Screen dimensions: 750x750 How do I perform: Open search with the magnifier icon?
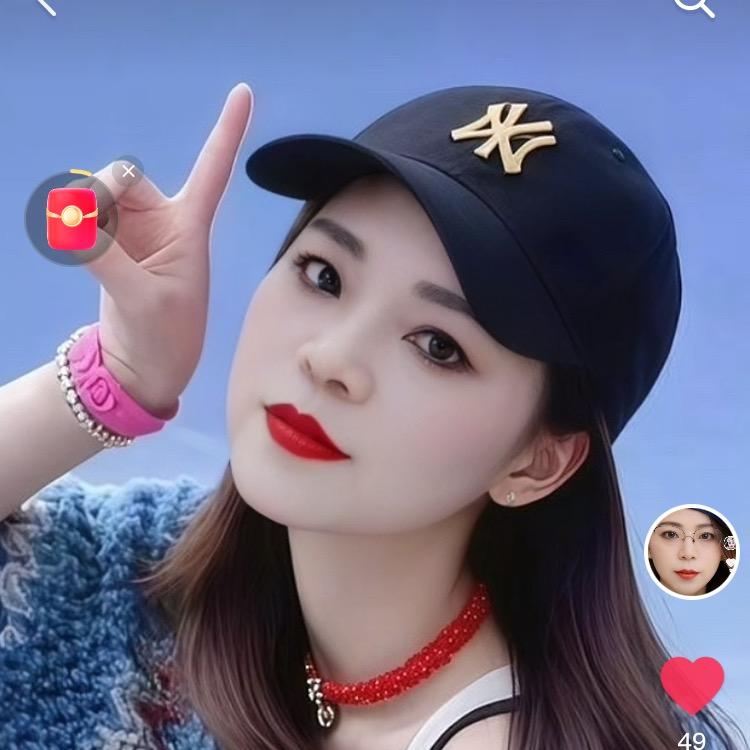(694, 6)
